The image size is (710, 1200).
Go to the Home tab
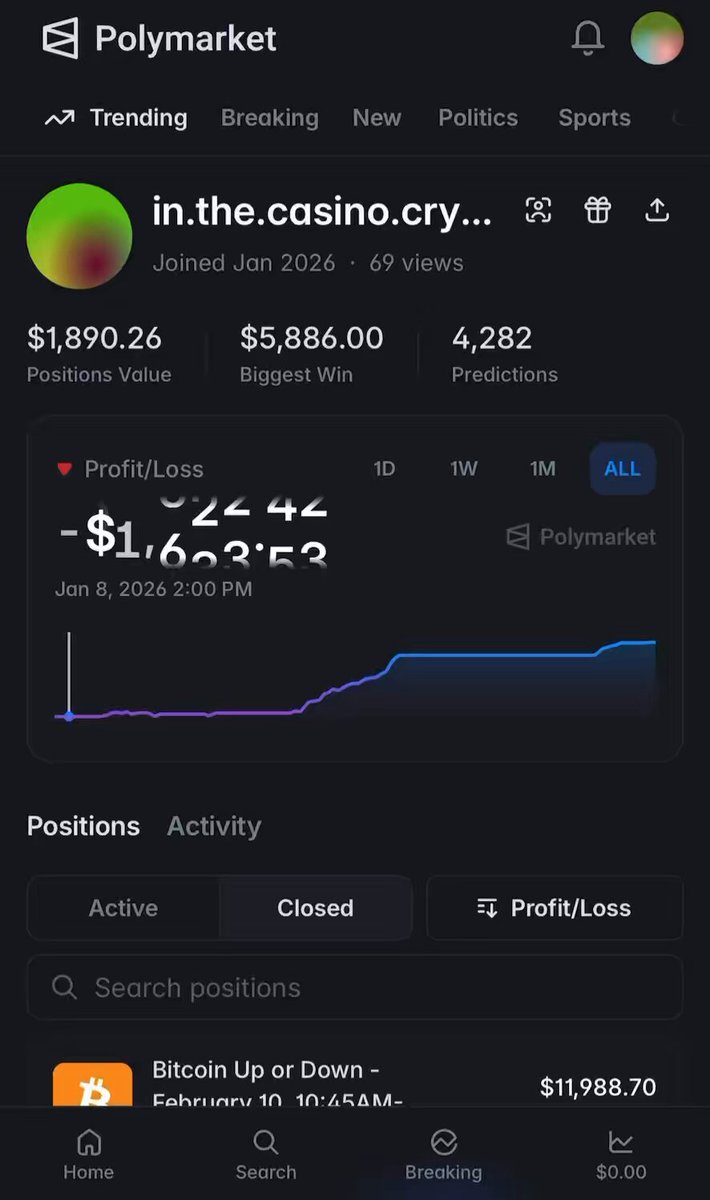(x=88, y=1155)
